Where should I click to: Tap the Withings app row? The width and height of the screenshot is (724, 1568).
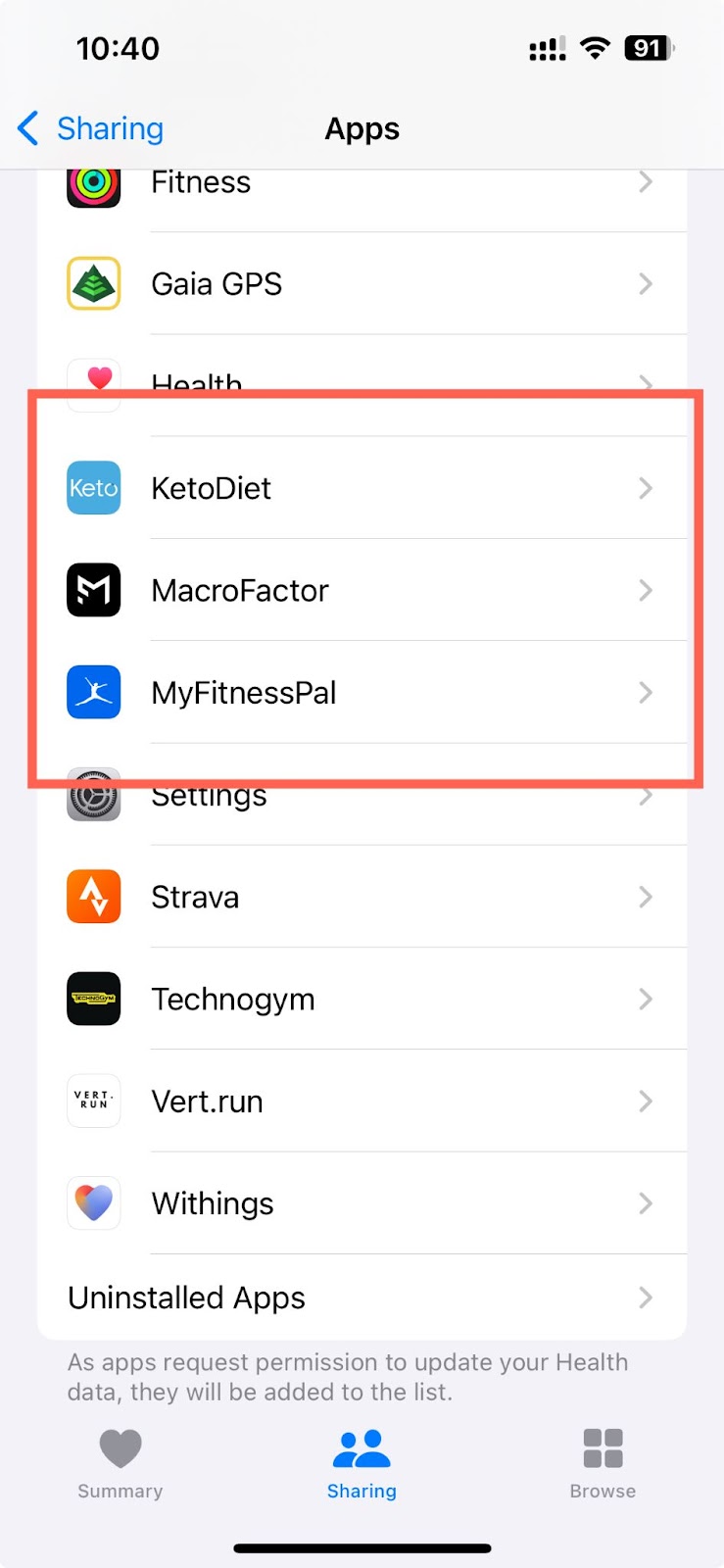pos(362,1202)
